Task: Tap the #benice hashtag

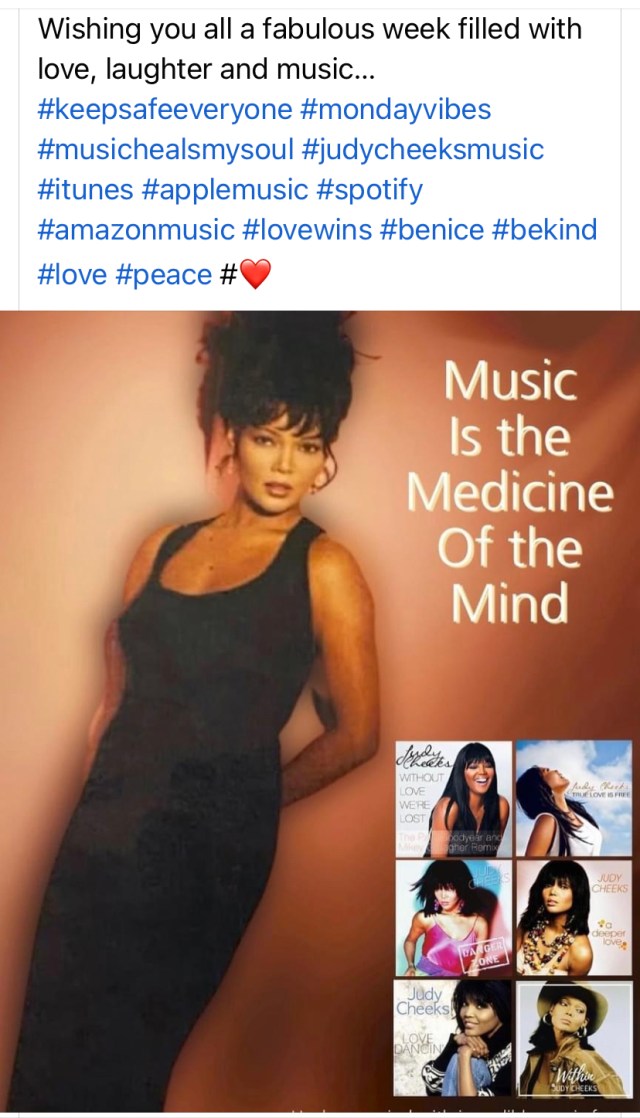Action: (x=431, y=230)
